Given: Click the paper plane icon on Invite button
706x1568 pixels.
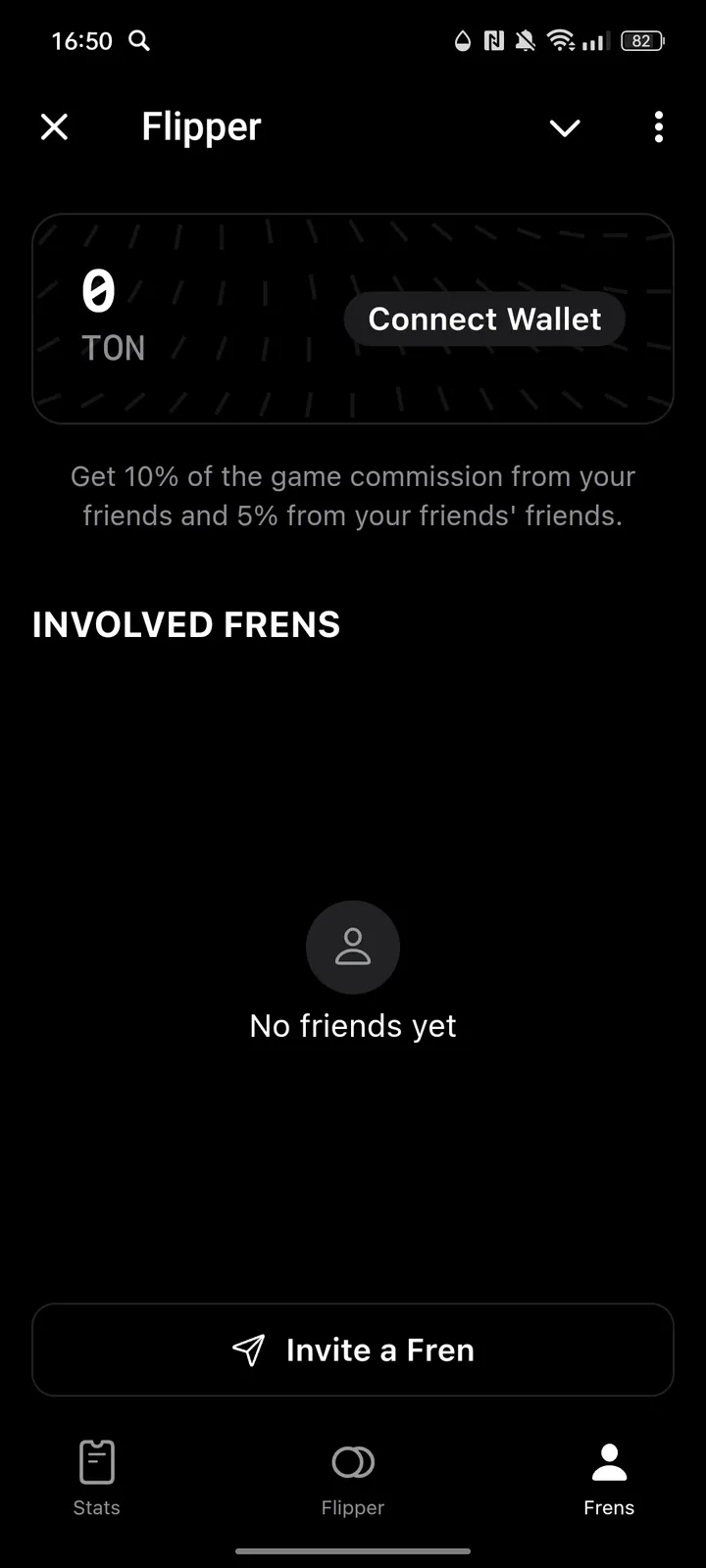Looking at the screenshot, I should [x=250, y=1350].
